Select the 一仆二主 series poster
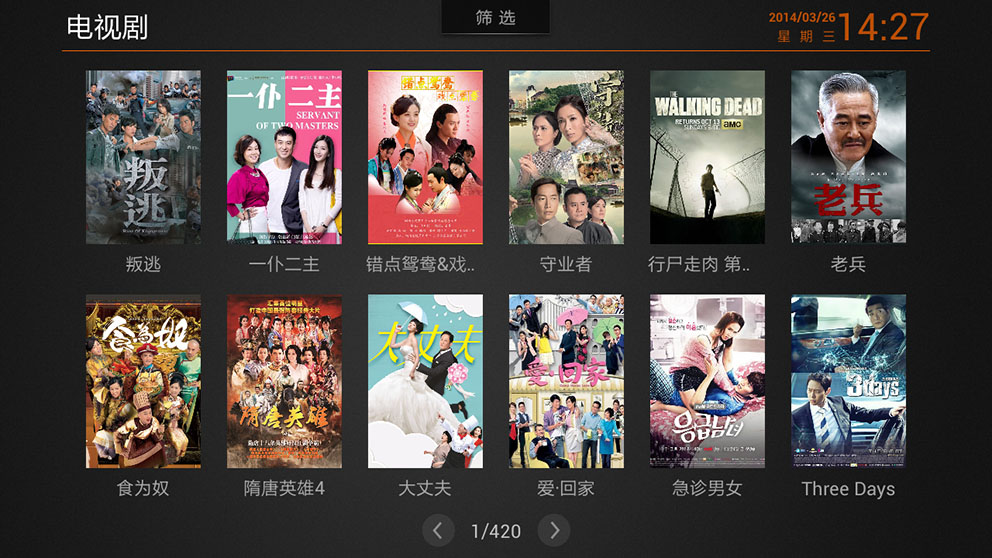This screenshot has height=558, width=992. point(284,157)
